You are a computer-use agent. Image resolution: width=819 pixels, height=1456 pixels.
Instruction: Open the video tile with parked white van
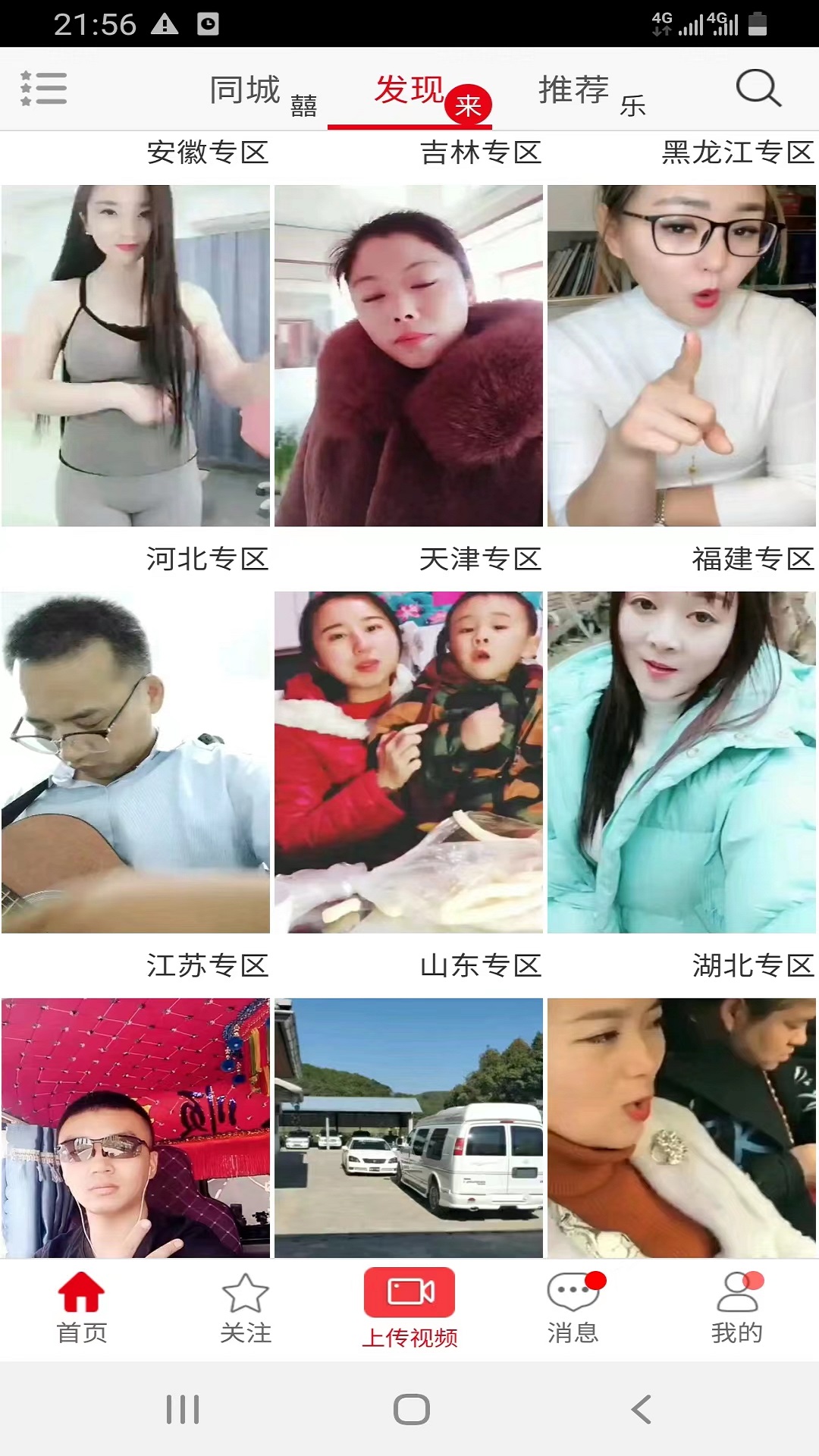pos(409,1128)
